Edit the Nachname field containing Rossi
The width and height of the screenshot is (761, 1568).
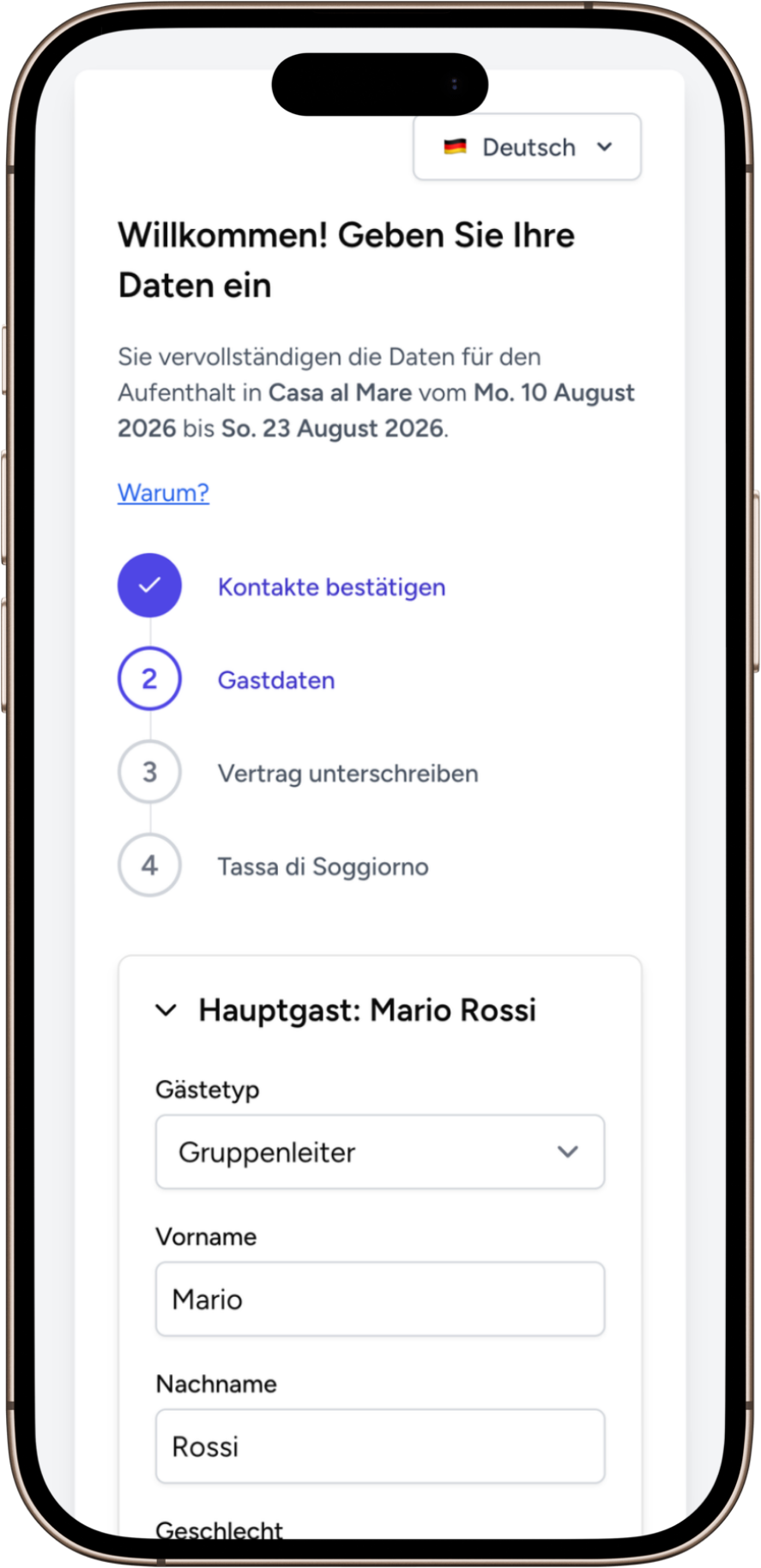click(x=379, y=1446)
